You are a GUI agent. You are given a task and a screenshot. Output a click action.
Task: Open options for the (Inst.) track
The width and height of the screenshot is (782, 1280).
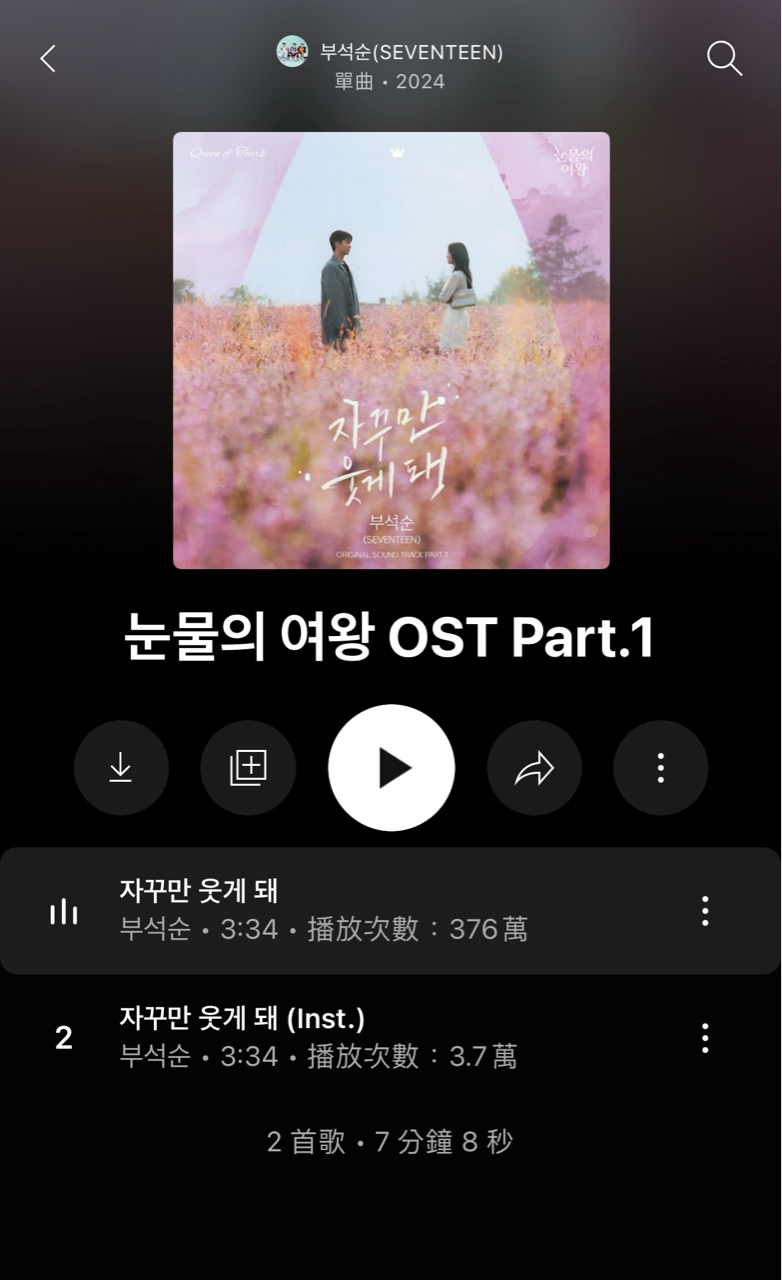pos(705,1038)
